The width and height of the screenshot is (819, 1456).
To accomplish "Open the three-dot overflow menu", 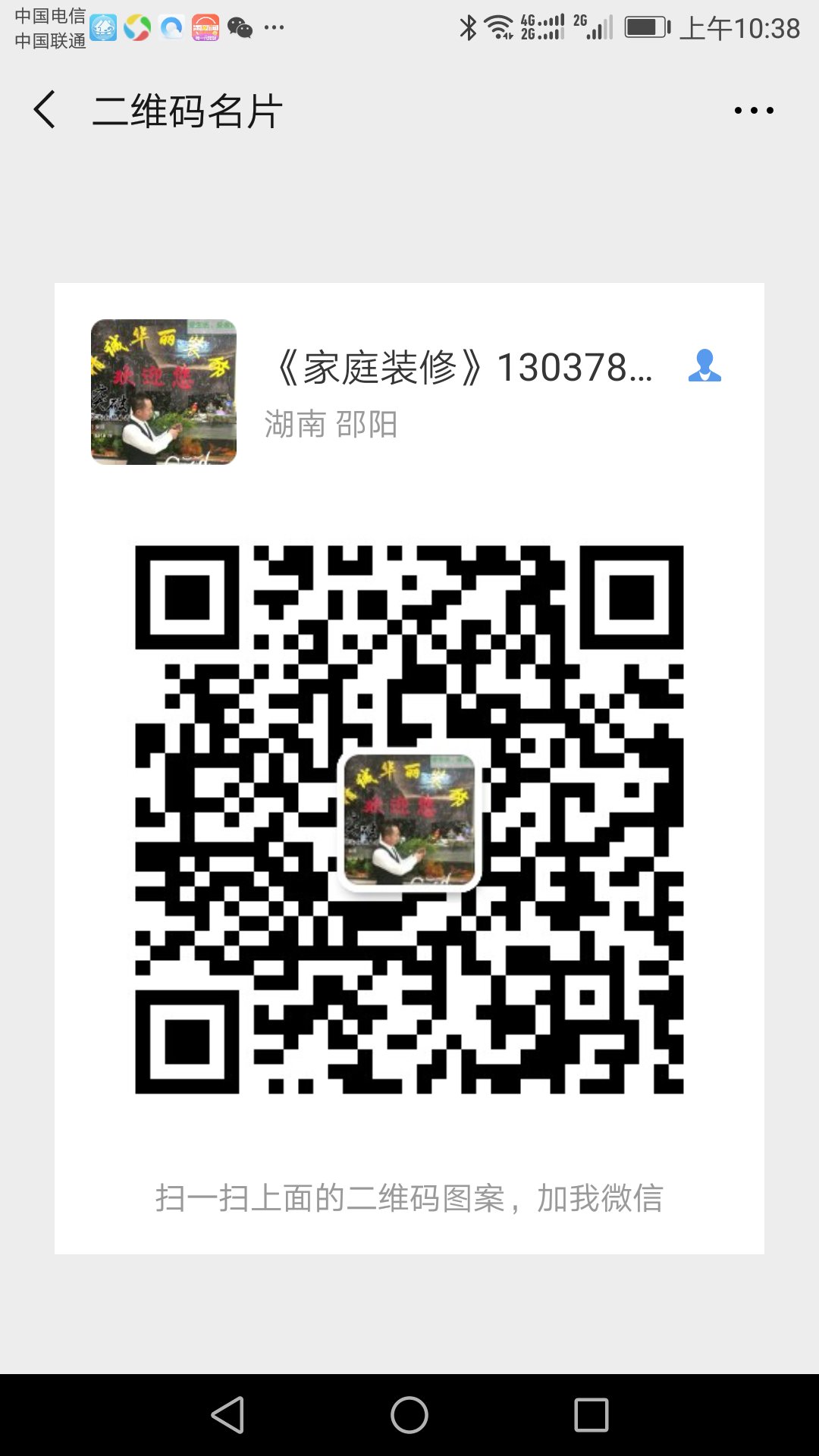I will tap(753, 111).
